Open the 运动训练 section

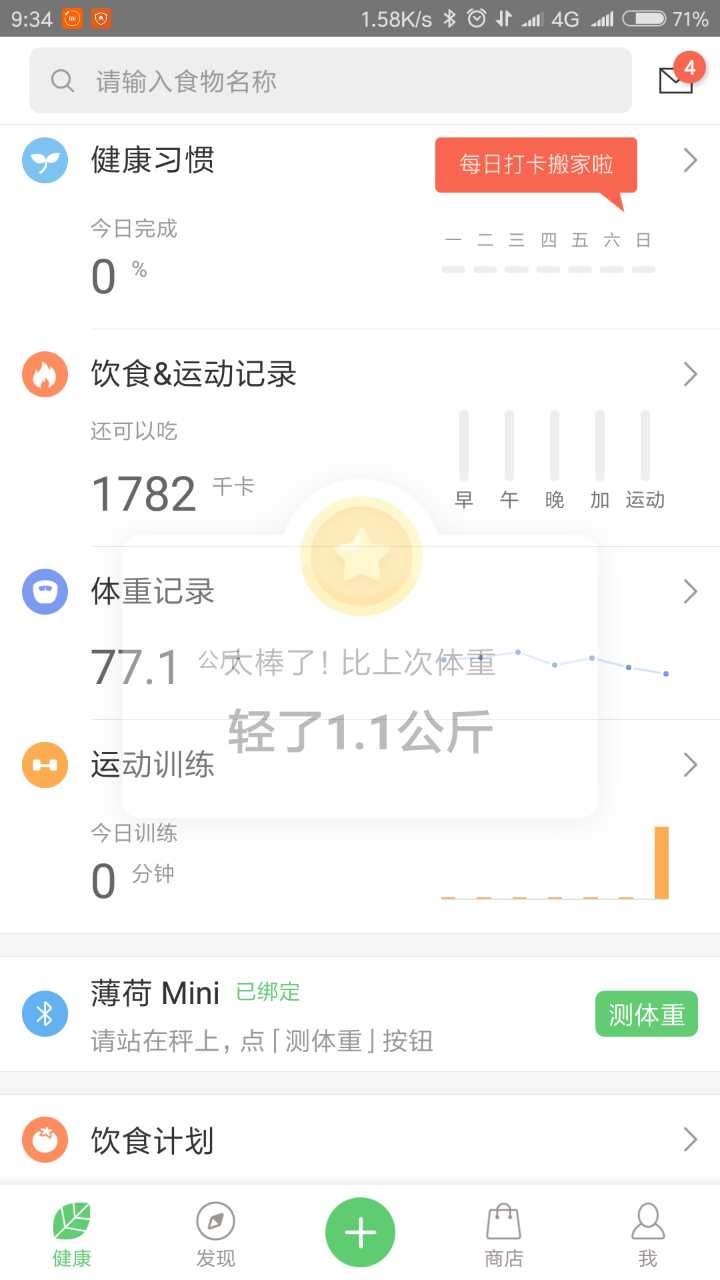coord(153,765)
